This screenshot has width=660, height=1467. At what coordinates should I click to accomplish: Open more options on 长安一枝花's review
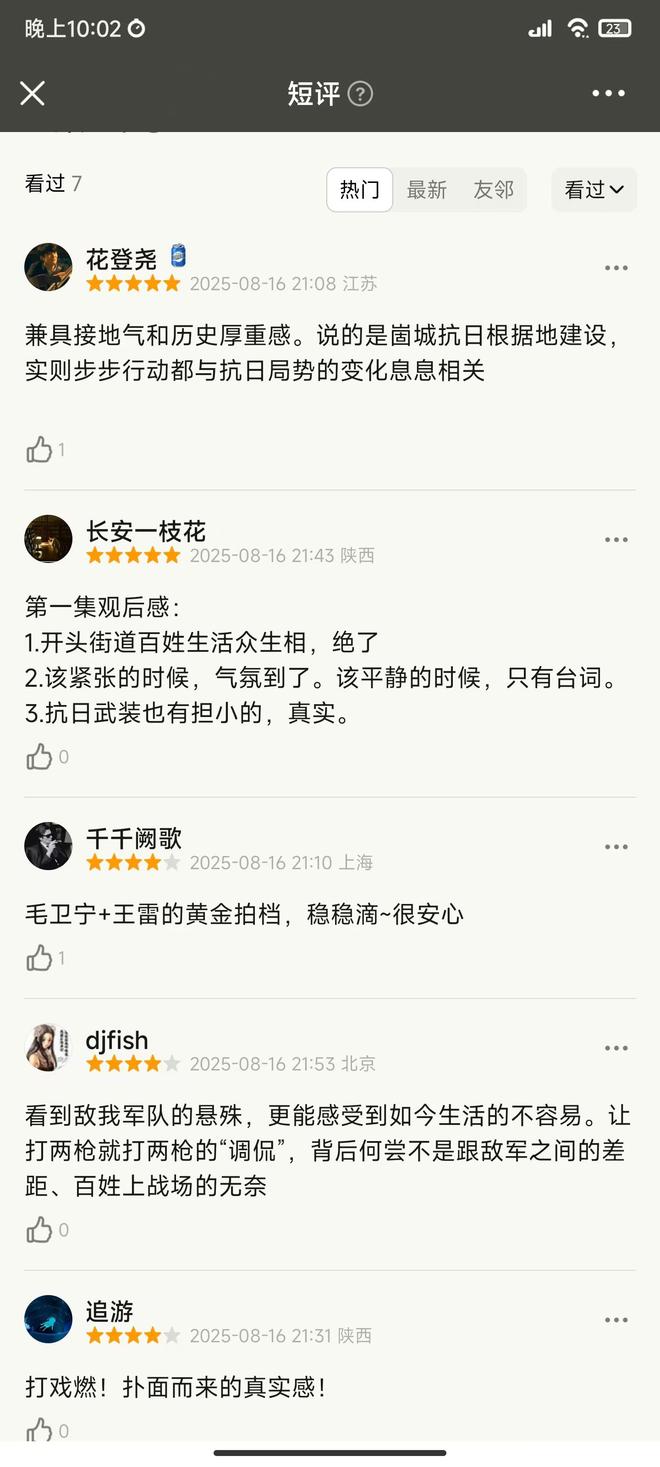[616, 540]
